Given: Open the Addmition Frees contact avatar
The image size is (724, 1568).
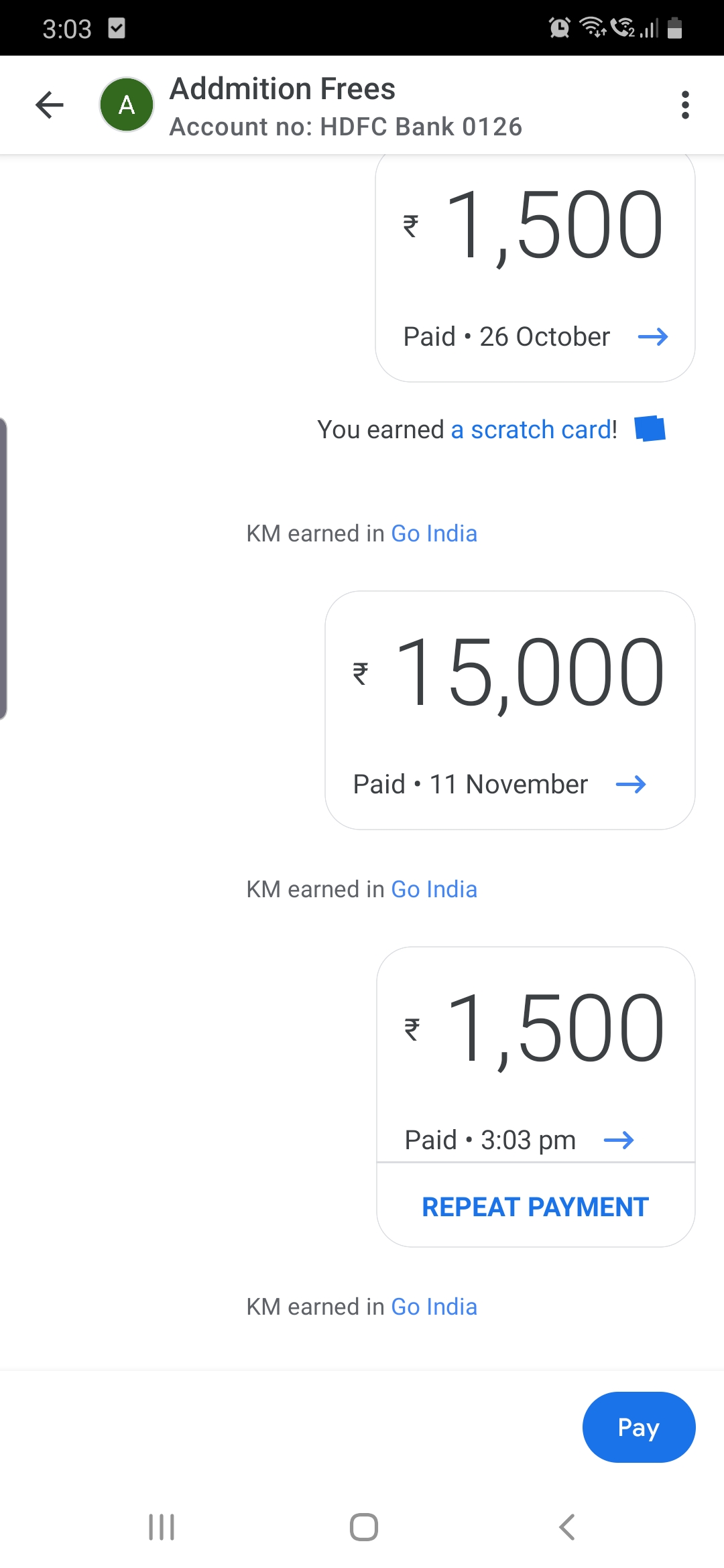Looking at the screenshot, I should tap(127, 105).
